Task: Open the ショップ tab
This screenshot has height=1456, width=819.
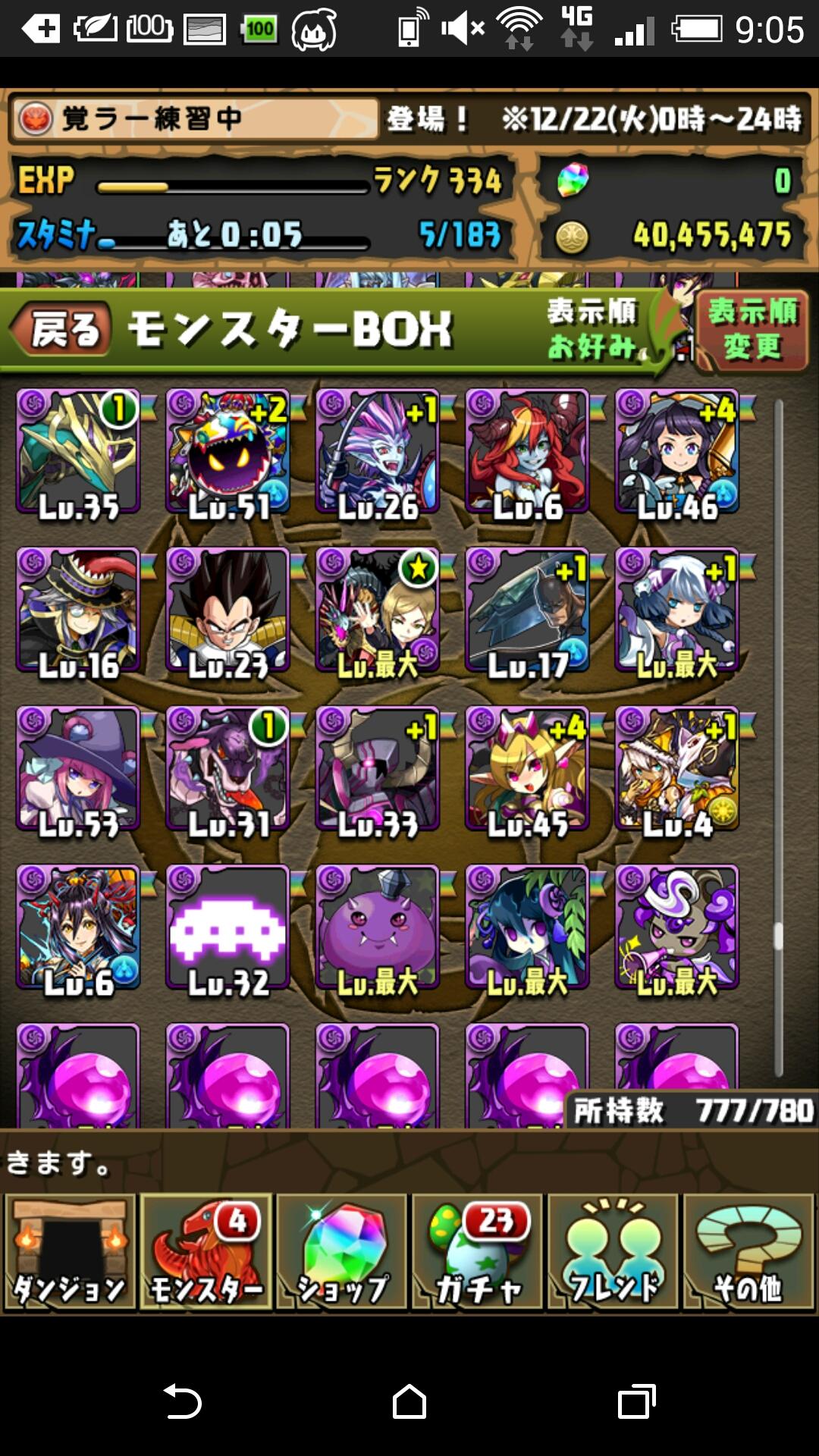Action: [x=342, y=1252]
